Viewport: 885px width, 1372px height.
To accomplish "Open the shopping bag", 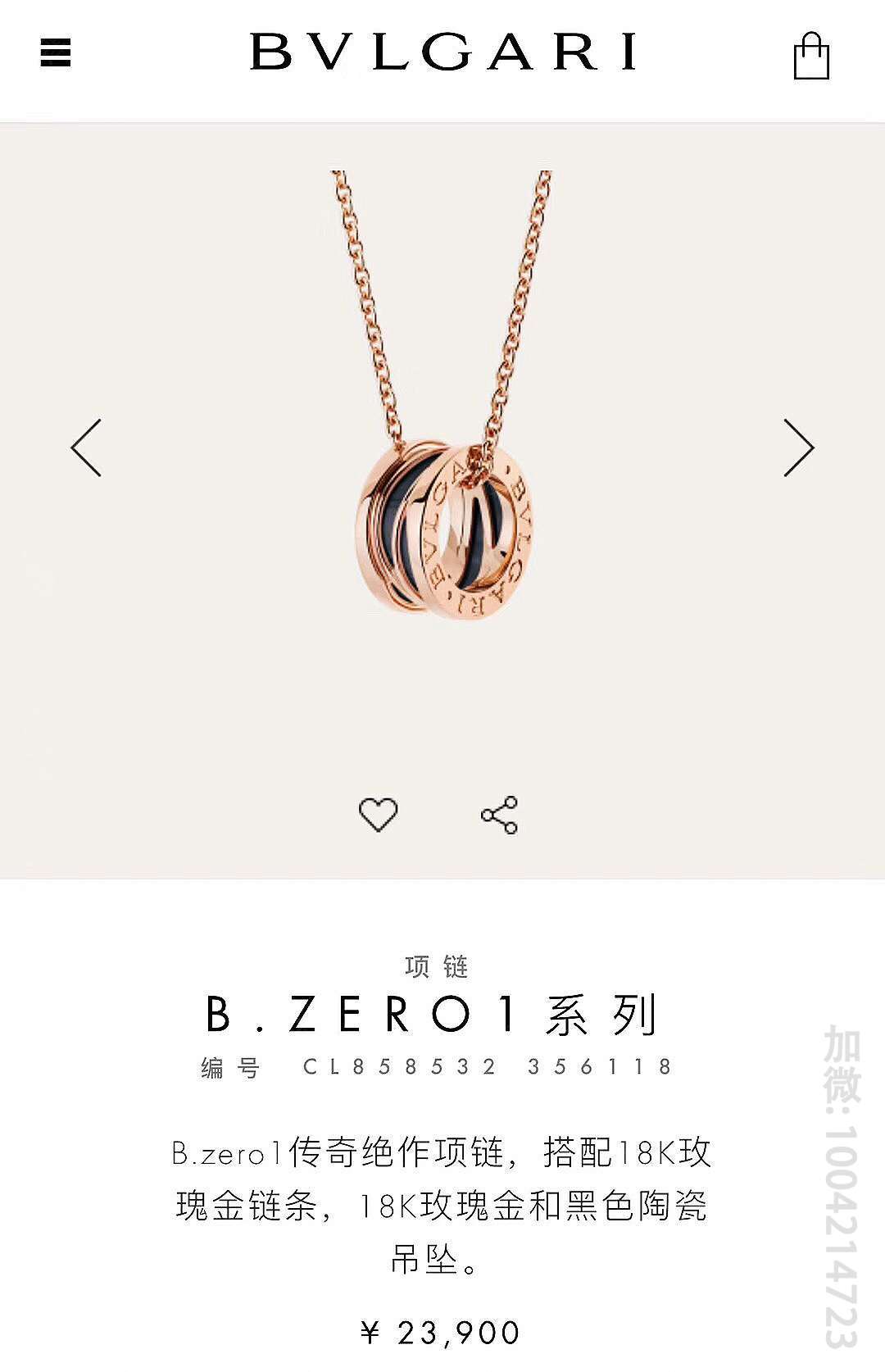I will [x=810, y=56].
